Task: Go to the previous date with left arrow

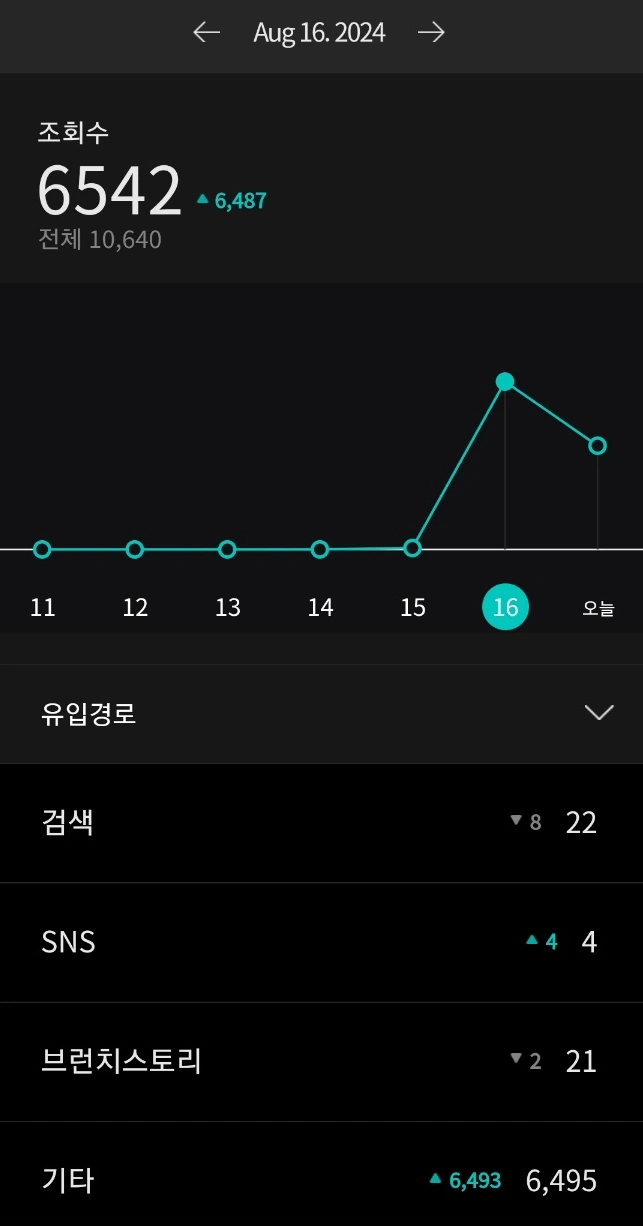Action: [206, 33]
